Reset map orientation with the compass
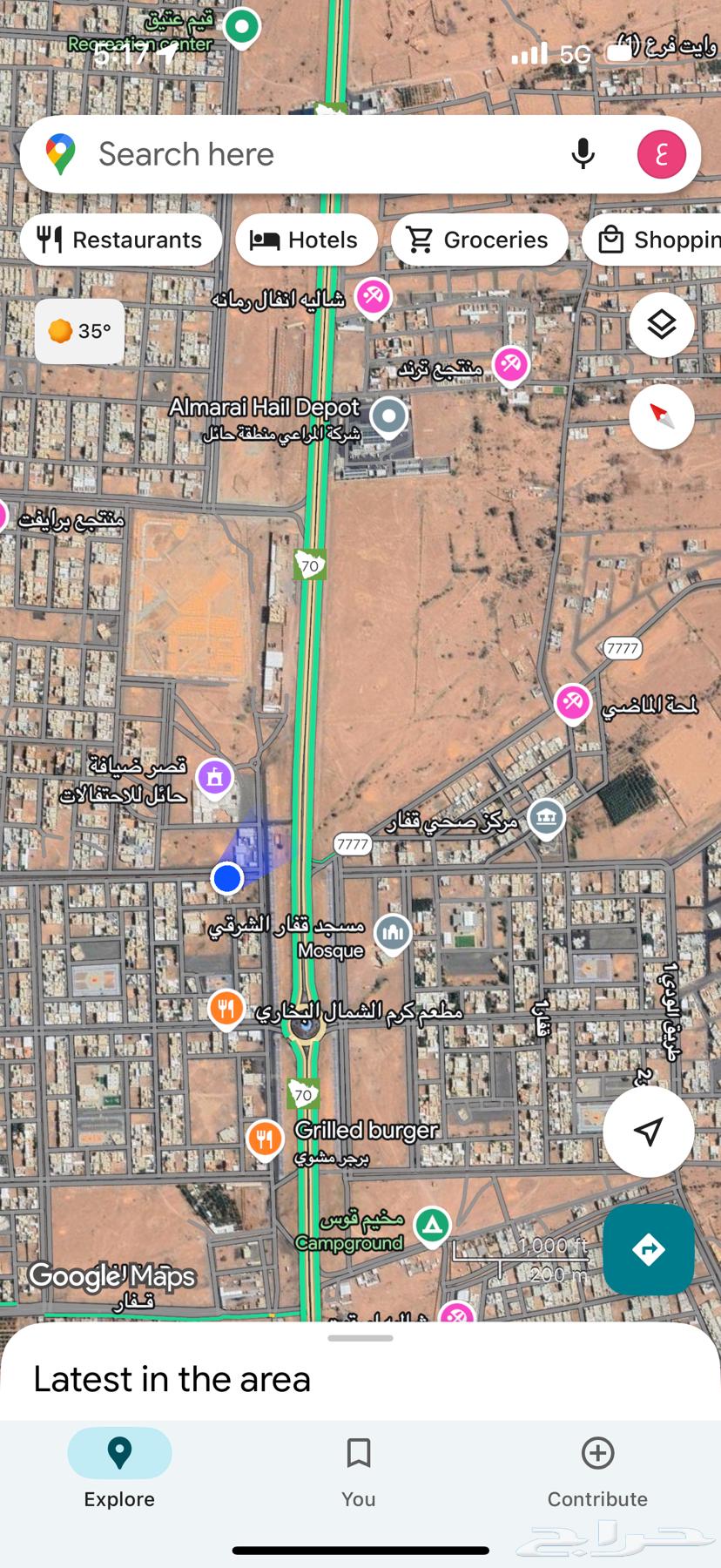This screenshot has height=1568, width=721. (661, 416)
